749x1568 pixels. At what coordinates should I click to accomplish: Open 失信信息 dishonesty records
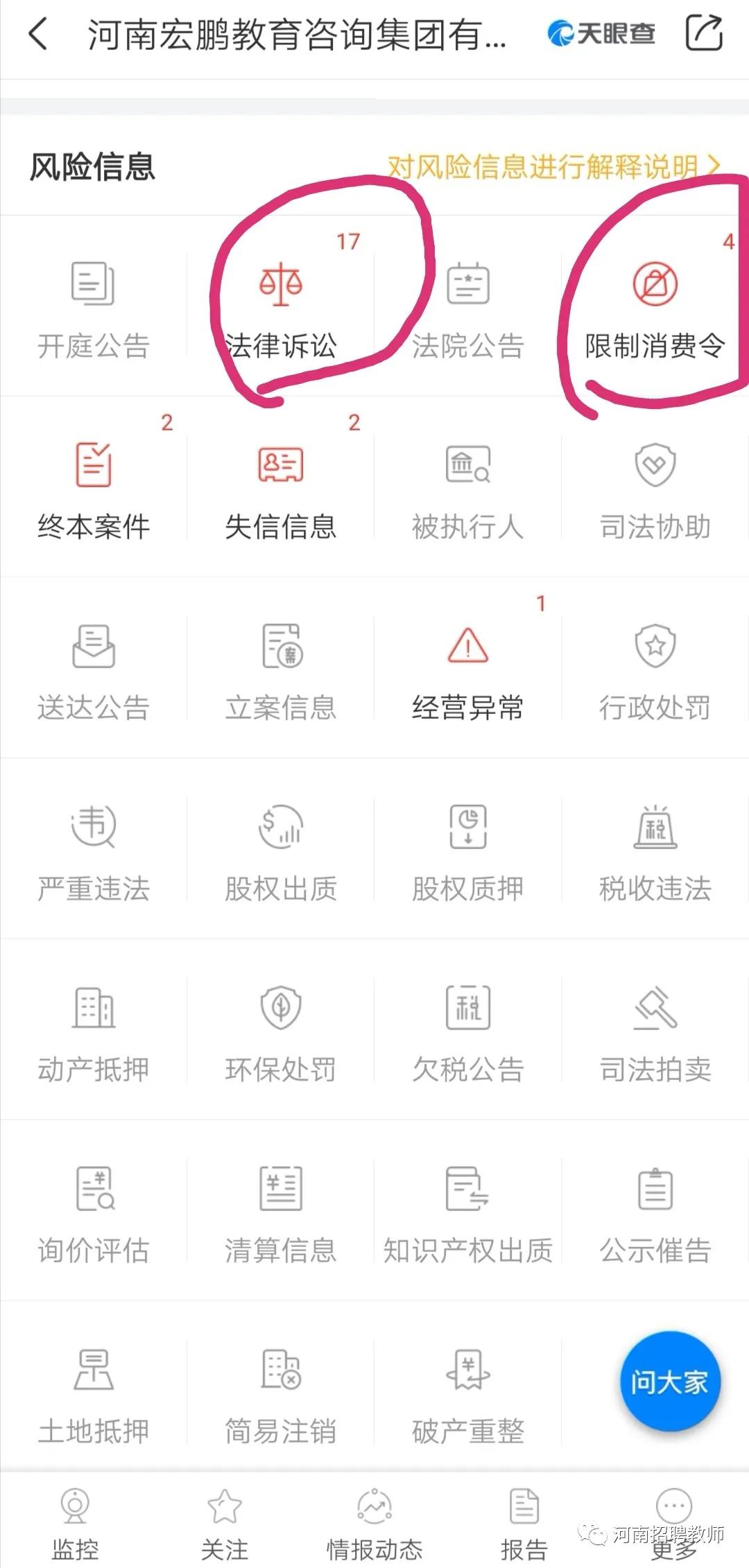pos(279,485)
